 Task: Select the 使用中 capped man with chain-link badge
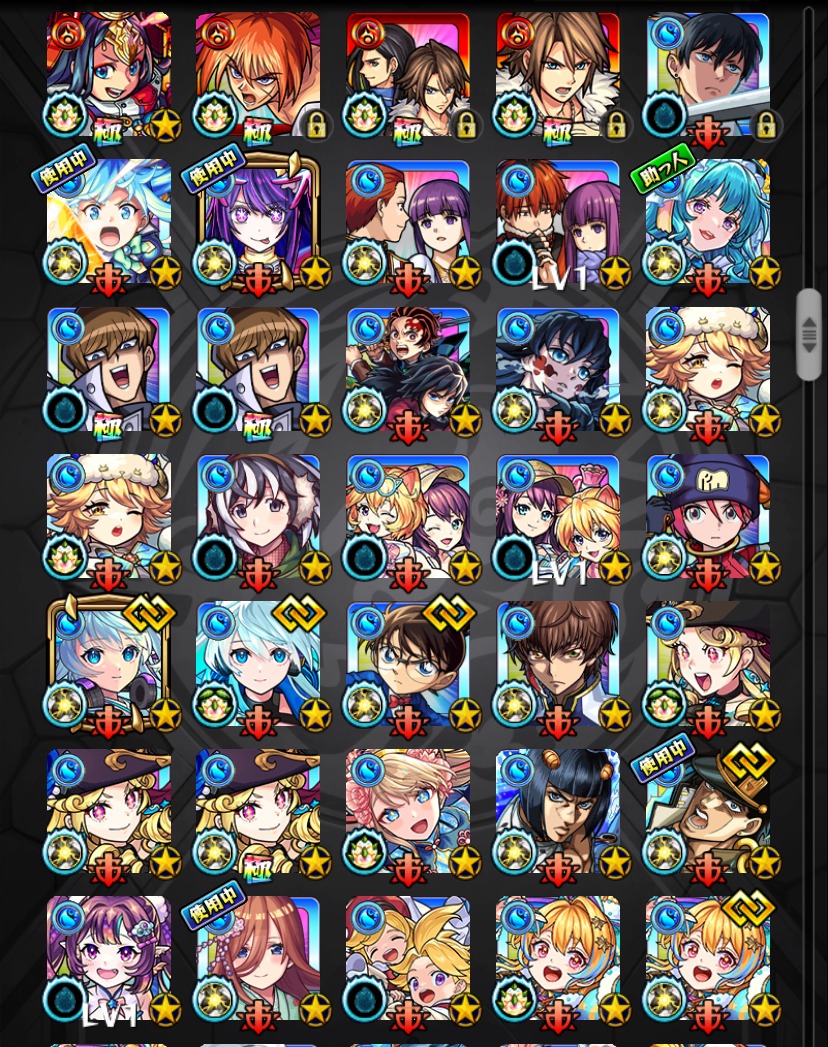pos(708,812)
